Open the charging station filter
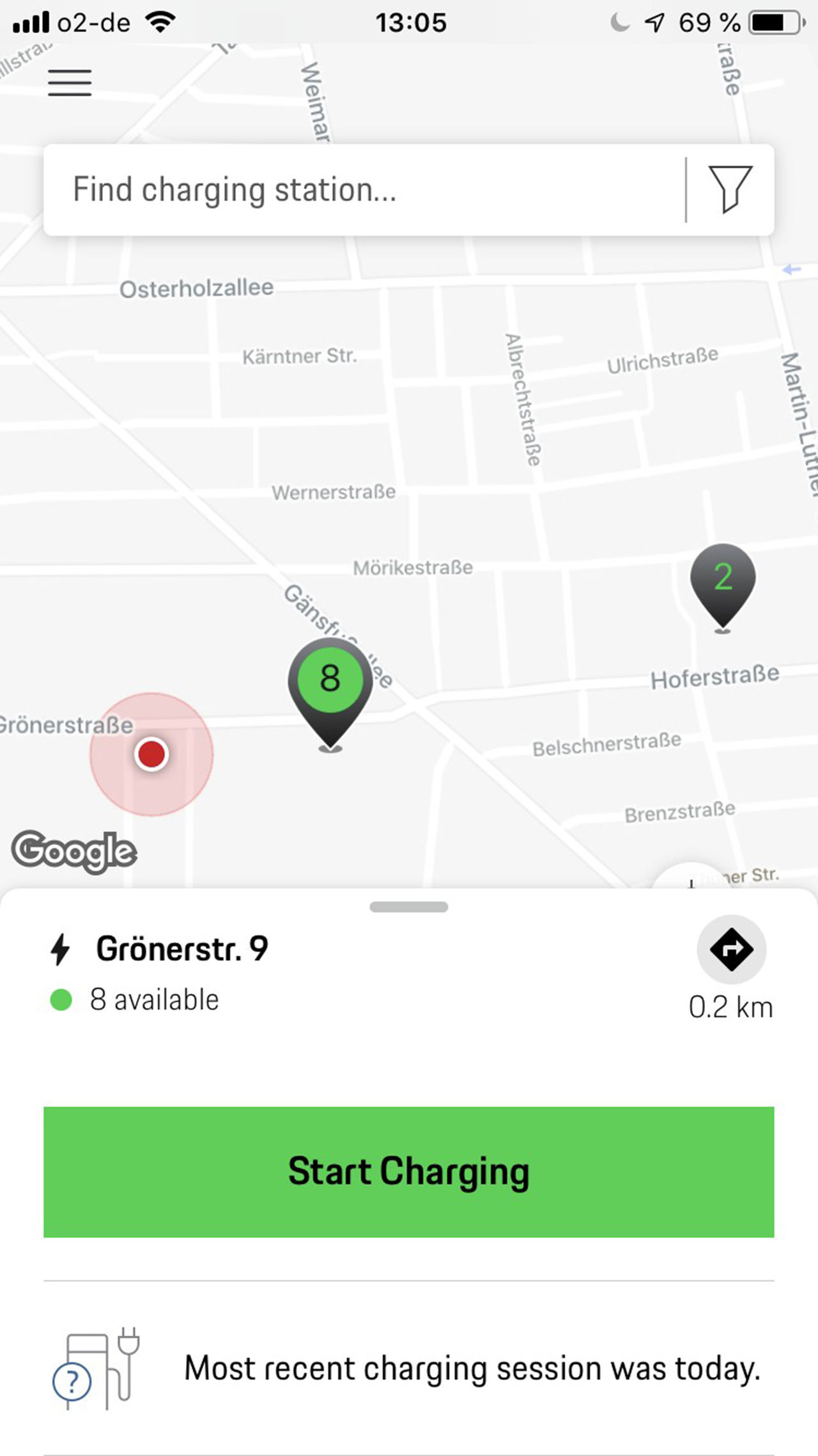Viewport: 818px width, 1456px height. pyautogui.click(x=730, y=189)
